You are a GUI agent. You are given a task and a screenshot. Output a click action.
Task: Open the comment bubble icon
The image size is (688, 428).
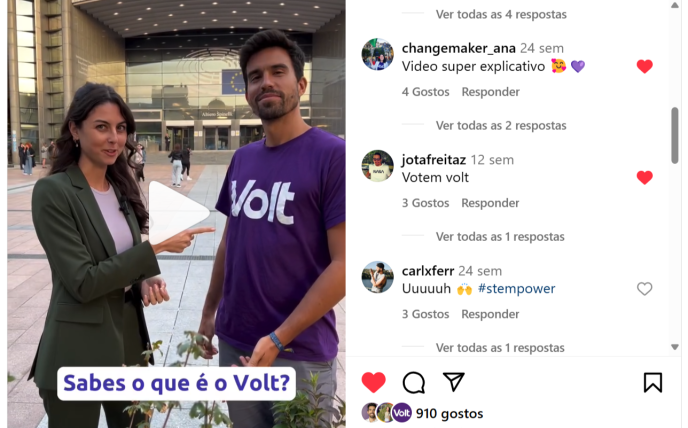point(414,382)
